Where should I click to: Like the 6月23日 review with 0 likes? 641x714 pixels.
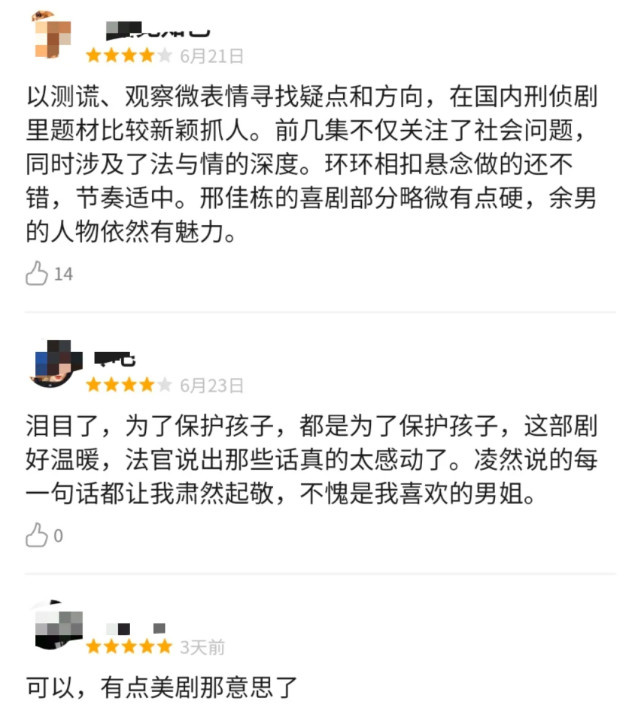pos(37,535)
